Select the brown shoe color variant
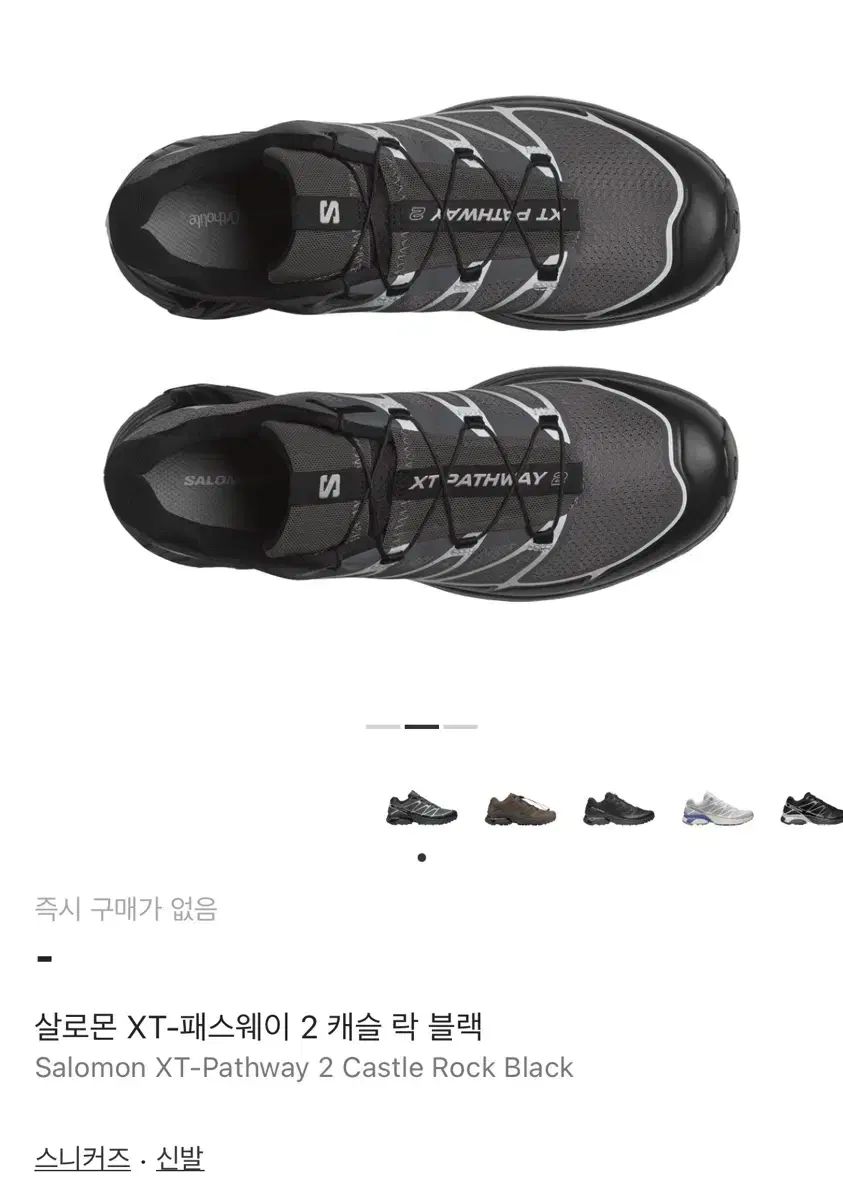This screenshot has width=843, height=1200. coord(519,808)
